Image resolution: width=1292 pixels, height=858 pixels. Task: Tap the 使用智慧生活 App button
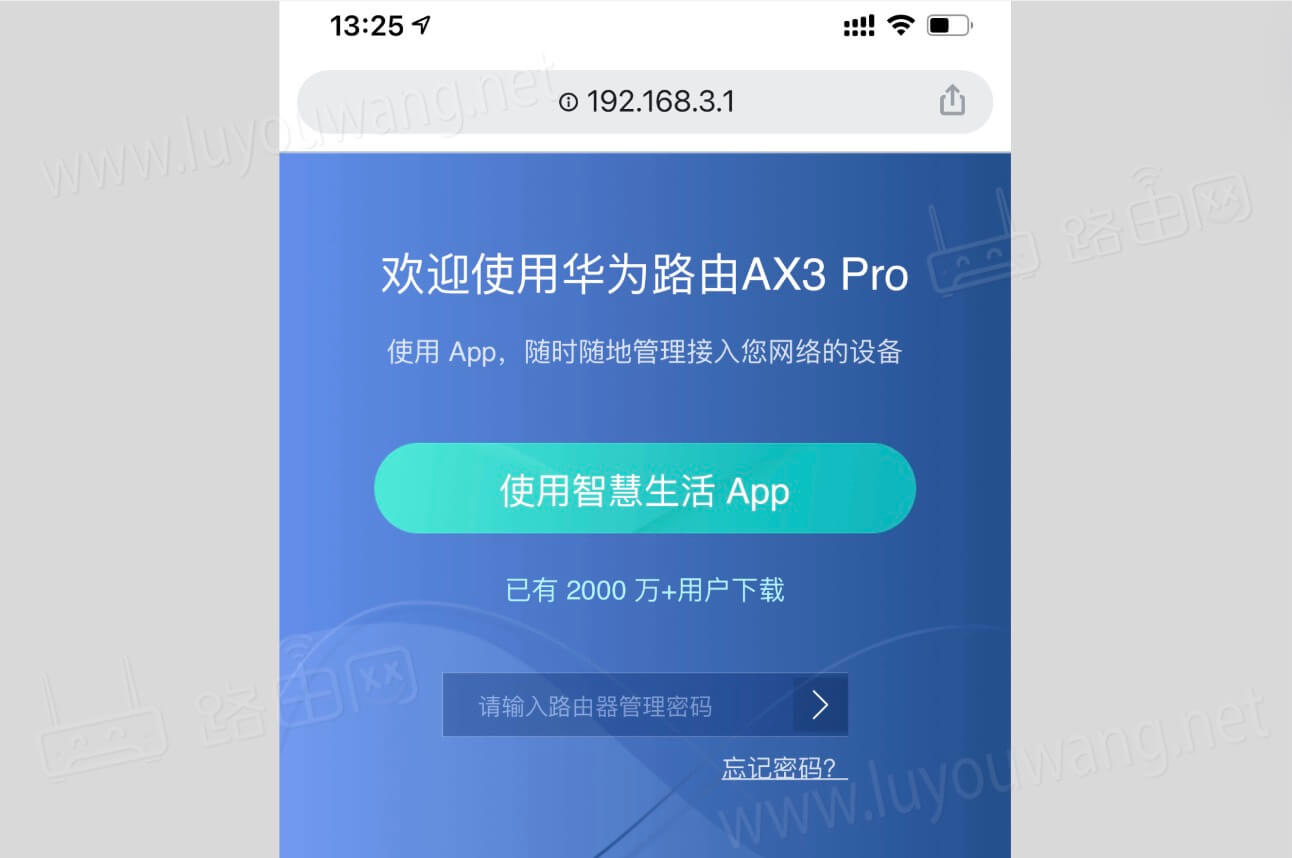click(x=645, y=489)
